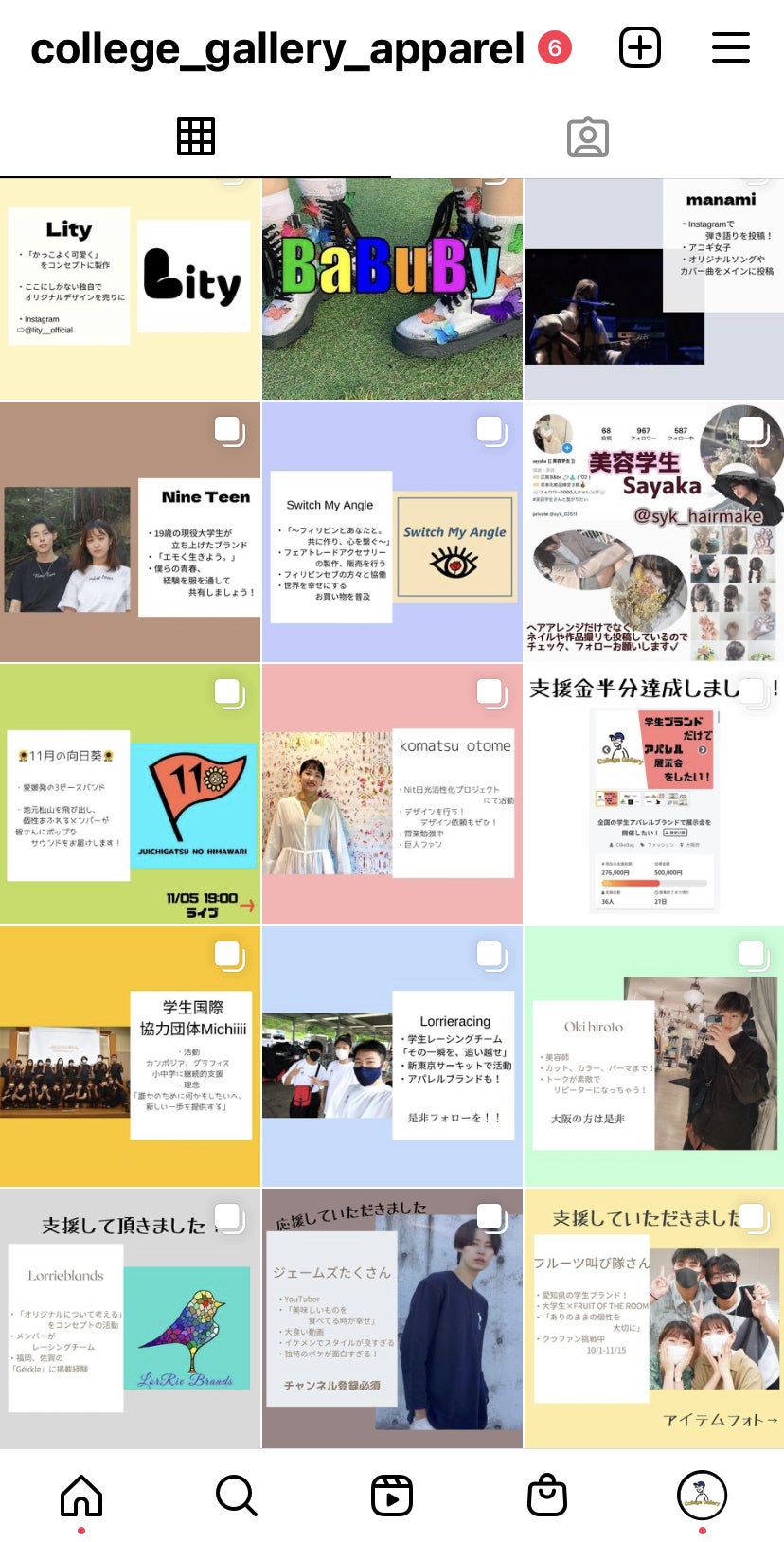This screenshot has width=784, height=1542.
Task: Open the Lity brand post
Action: [131, 289]
